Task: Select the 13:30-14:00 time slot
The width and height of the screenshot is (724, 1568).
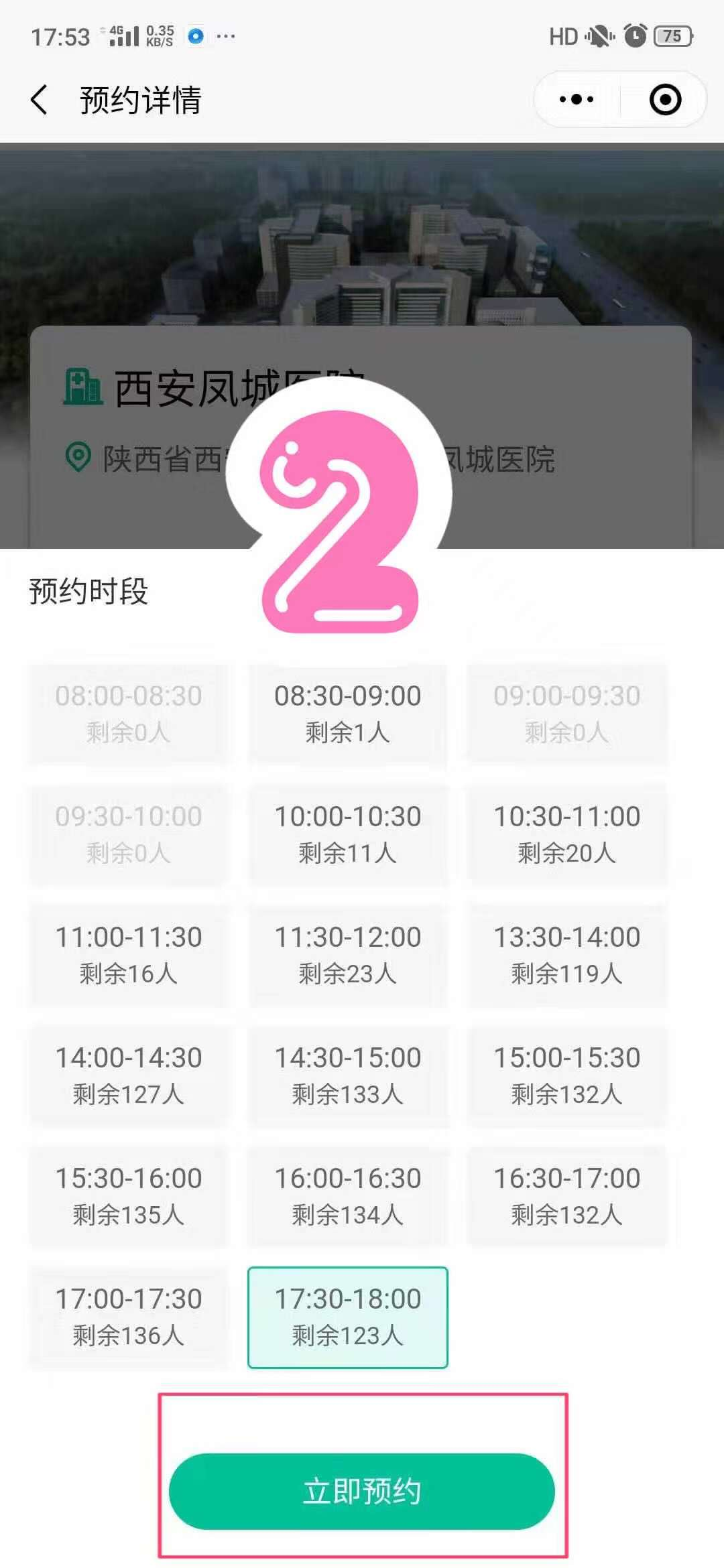Action: pos(566,954)
